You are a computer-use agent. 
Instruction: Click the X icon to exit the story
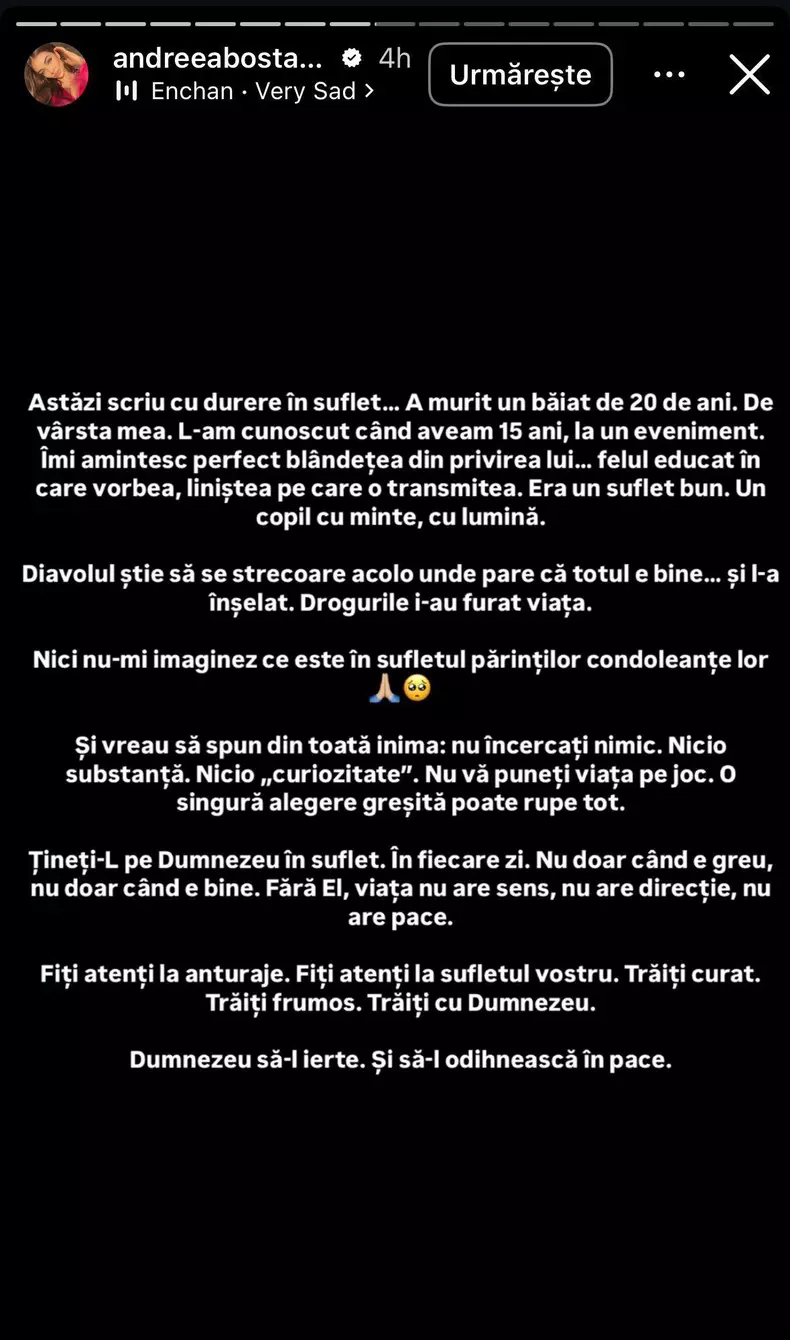(x=749, y=74)
